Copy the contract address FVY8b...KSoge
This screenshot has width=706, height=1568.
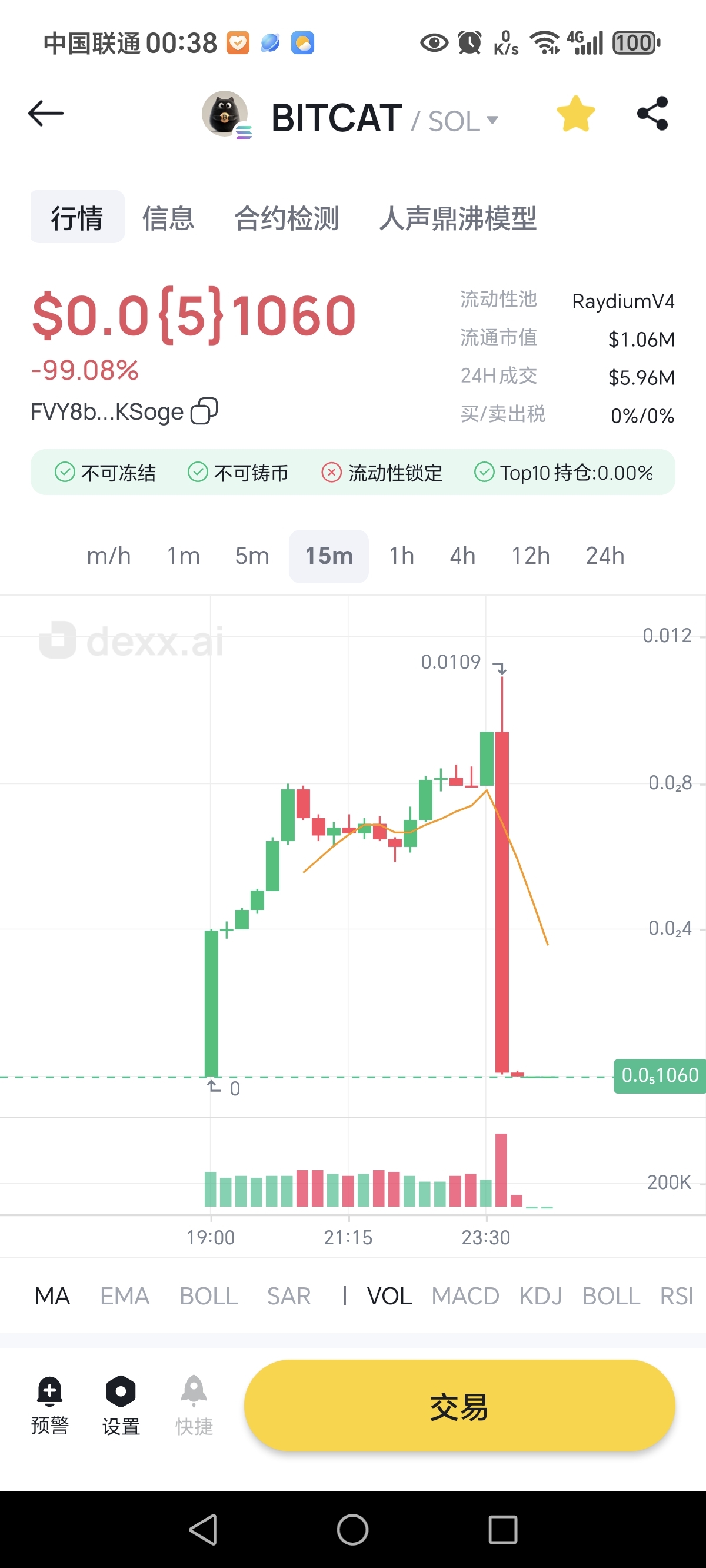click(205, 411)
